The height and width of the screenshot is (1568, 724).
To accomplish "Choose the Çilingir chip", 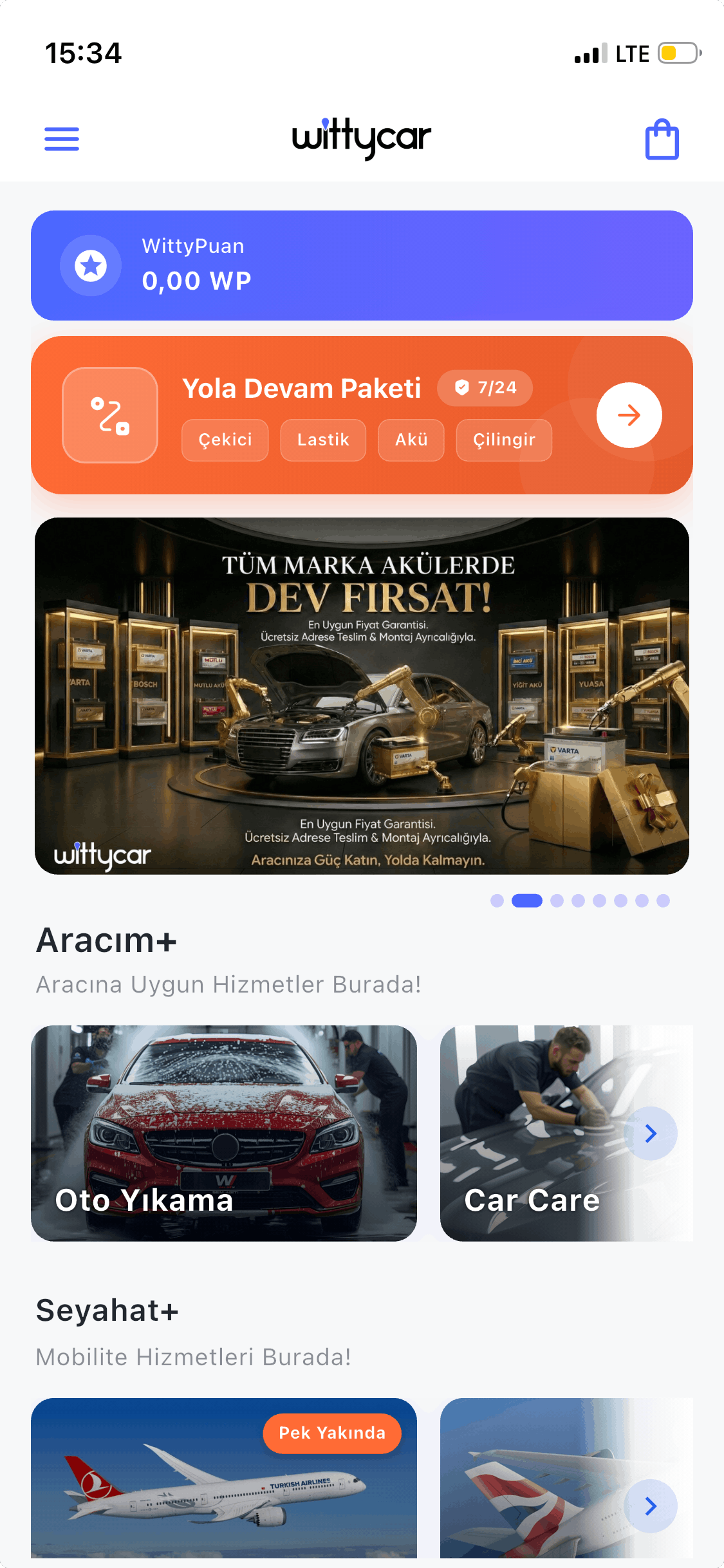I will 504,440.
